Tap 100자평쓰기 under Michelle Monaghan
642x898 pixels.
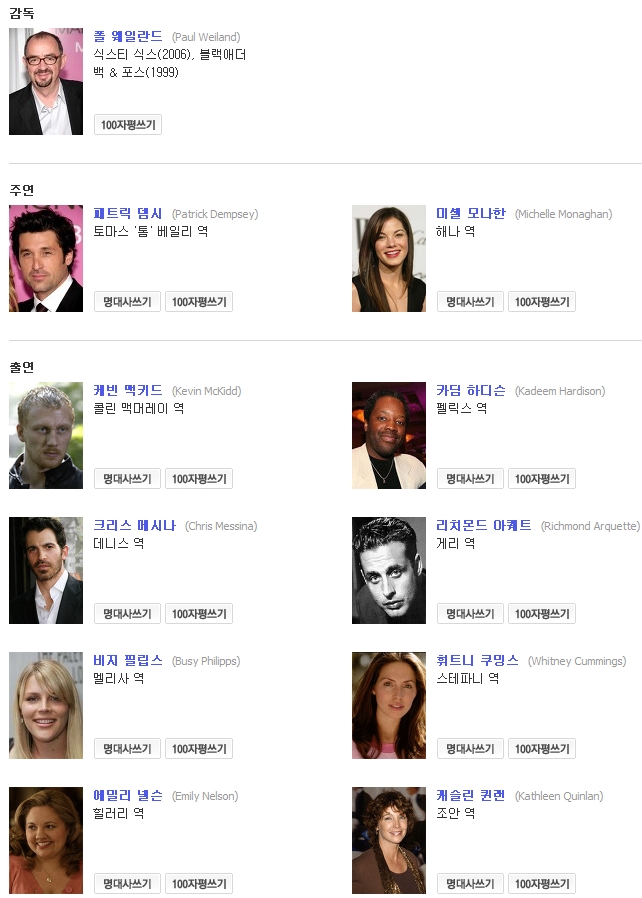pyautogui.click(x=542, y=302)
